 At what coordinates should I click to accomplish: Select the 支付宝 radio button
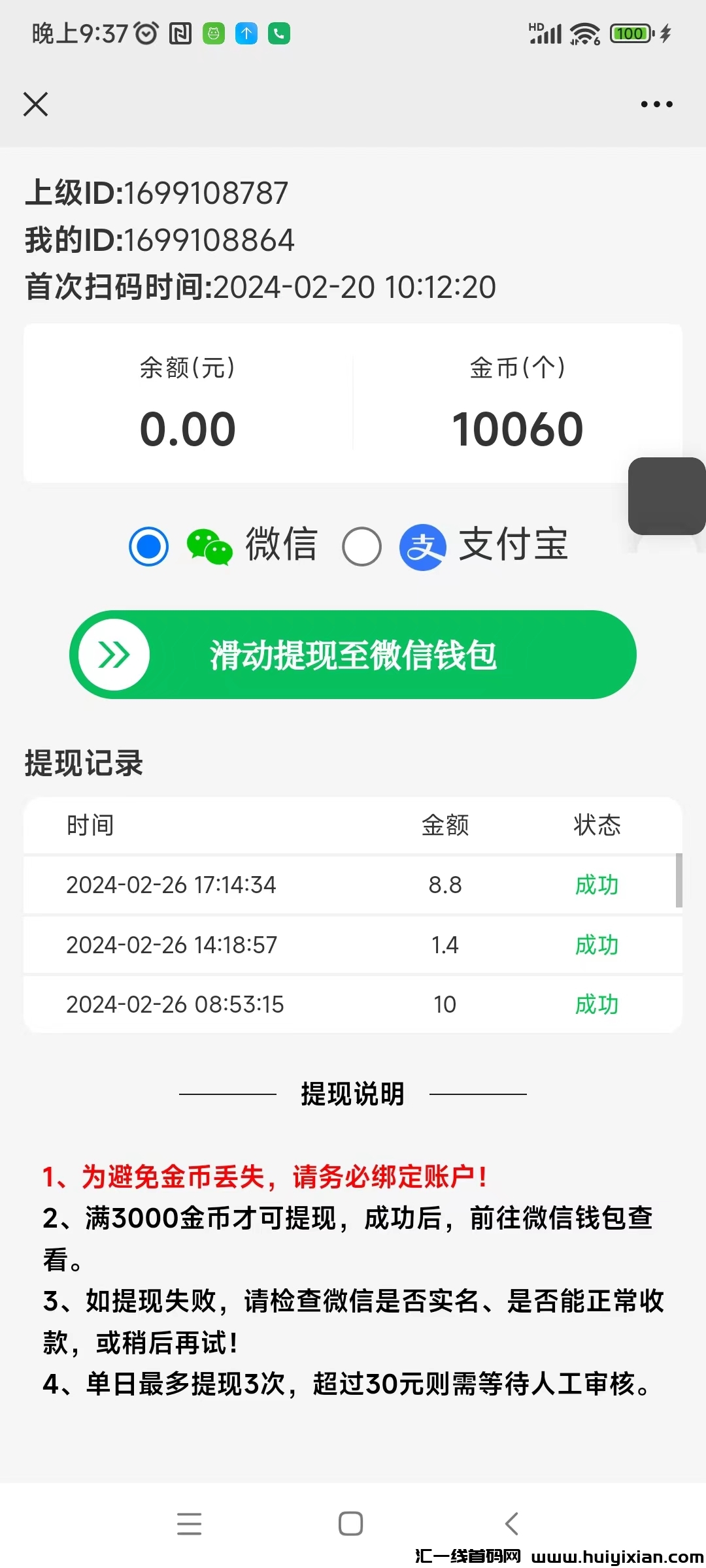361,546
